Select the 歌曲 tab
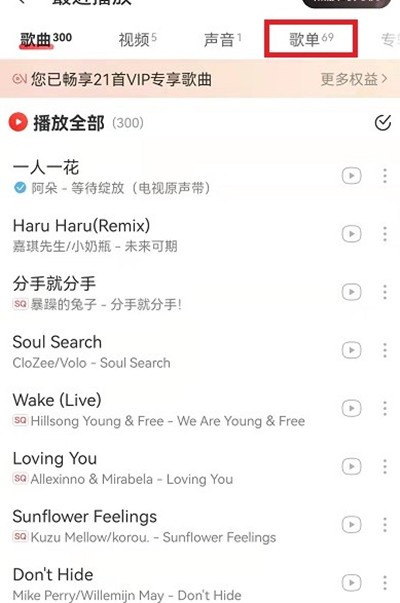Viewport: 400px width, 603px height. (x=46, y=39)
